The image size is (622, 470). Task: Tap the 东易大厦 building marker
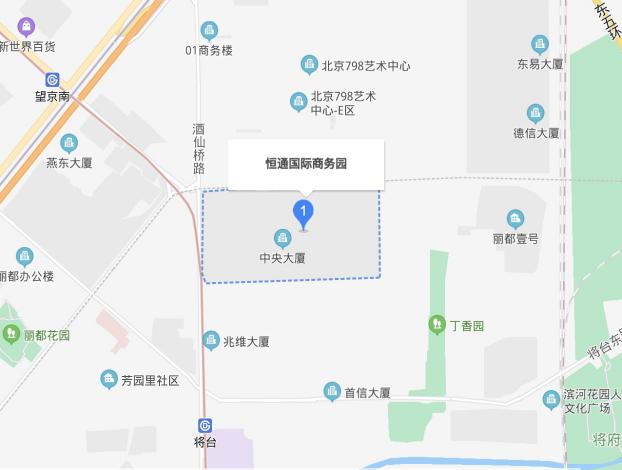pos(540,44)
